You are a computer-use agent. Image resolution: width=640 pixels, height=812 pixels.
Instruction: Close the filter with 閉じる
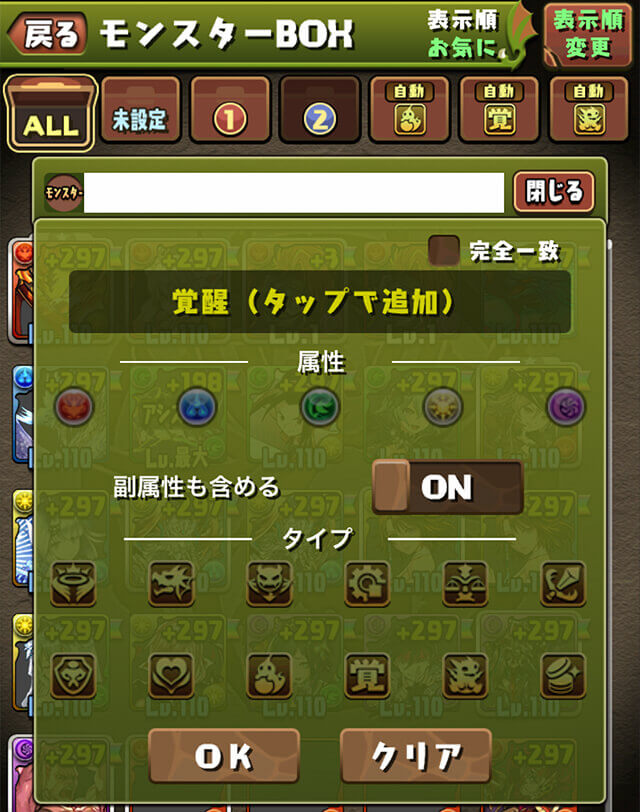click(553, 191)
